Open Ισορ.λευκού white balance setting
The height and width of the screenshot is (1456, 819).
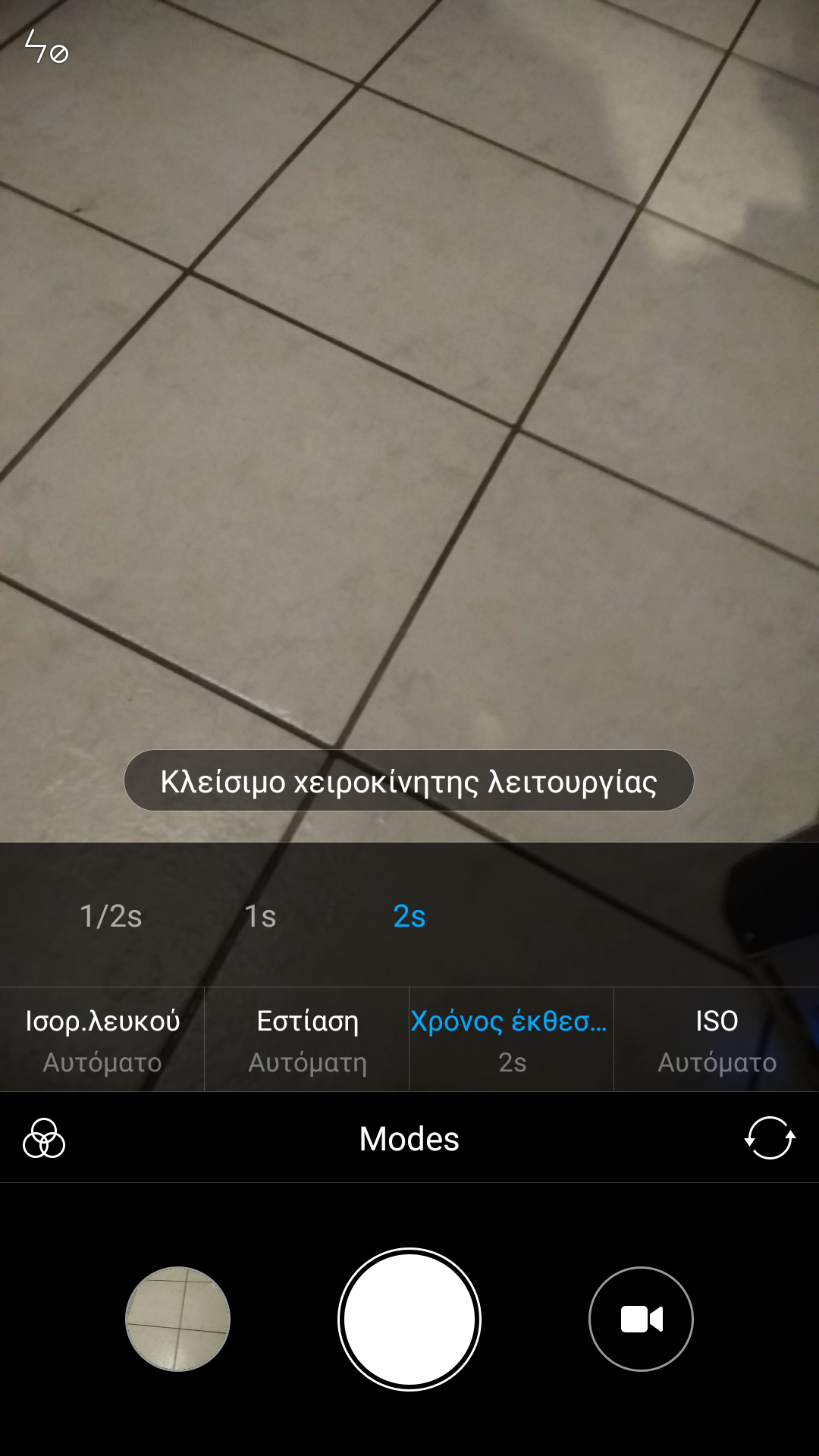point(102,1040)
